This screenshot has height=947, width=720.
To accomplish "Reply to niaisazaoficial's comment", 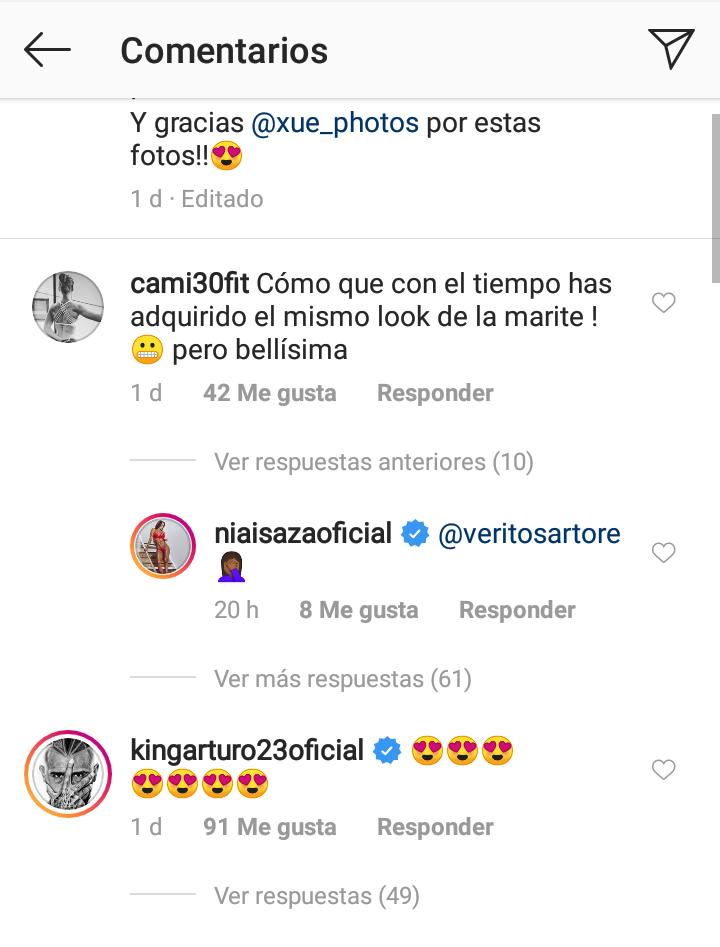I will coord(517,610).
